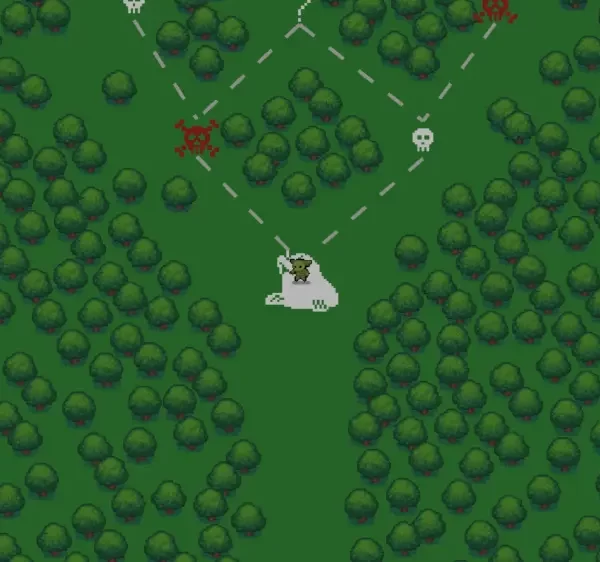Screen dimensions: 600x562
Task: Tap the goblin standing on the rock
Action: coord(300,269)
